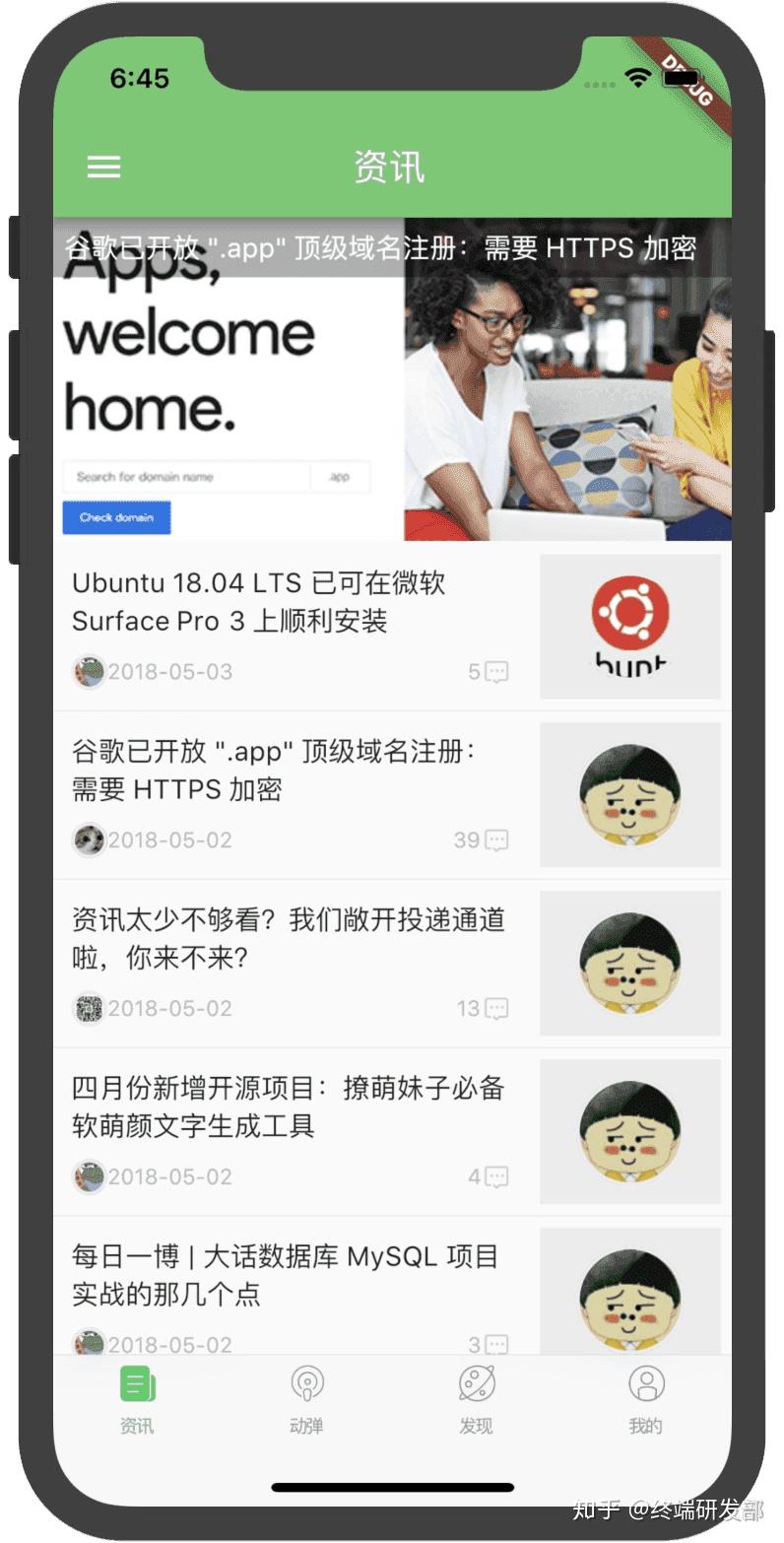Image resolution: width=784 pixels, height=1543 pixels.
Task: Select the 发现 discover compass icon
Action: [x=477, y=1383]
